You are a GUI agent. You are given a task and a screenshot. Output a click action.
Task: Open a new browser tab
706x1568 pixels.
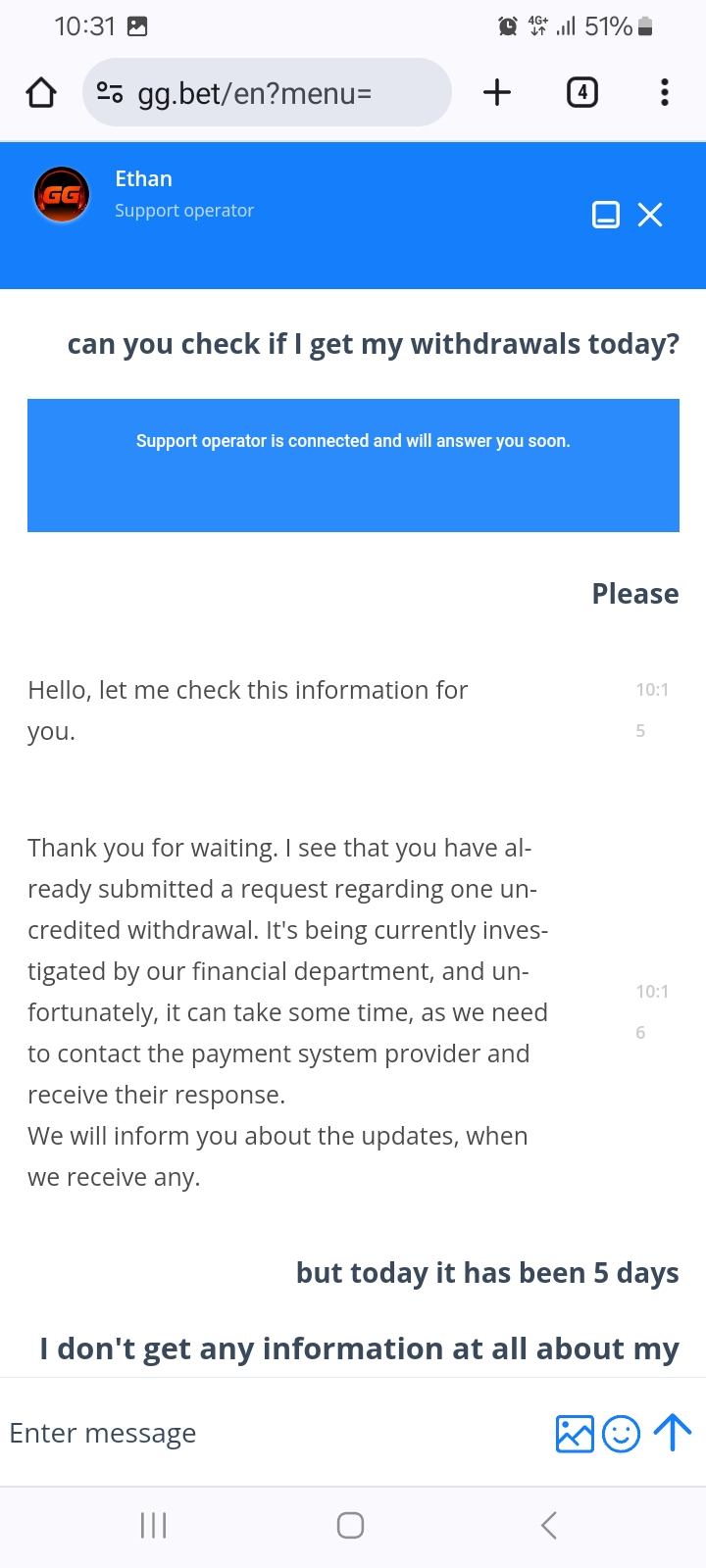coord(497,93)
